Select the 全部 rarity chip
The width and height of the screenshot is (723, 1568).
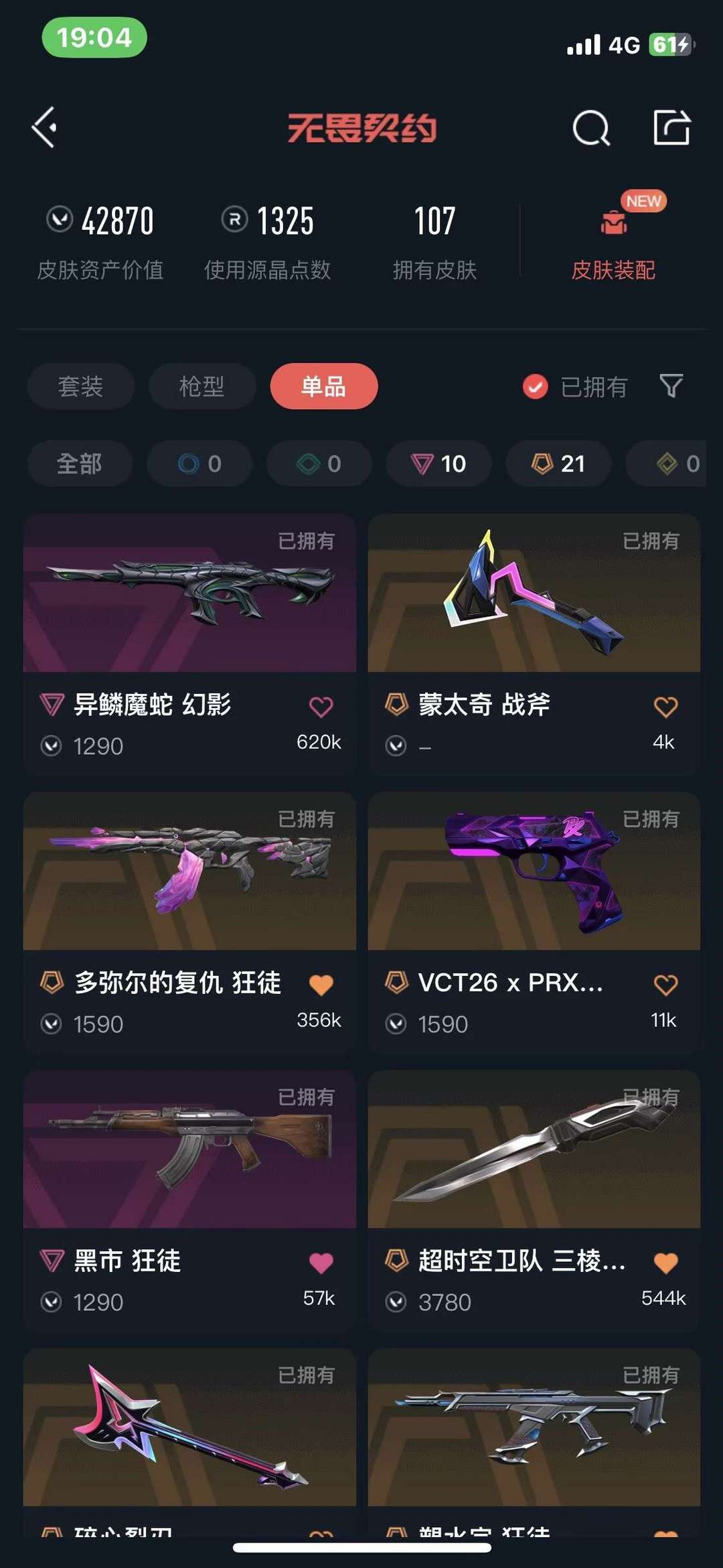[80, 464]
